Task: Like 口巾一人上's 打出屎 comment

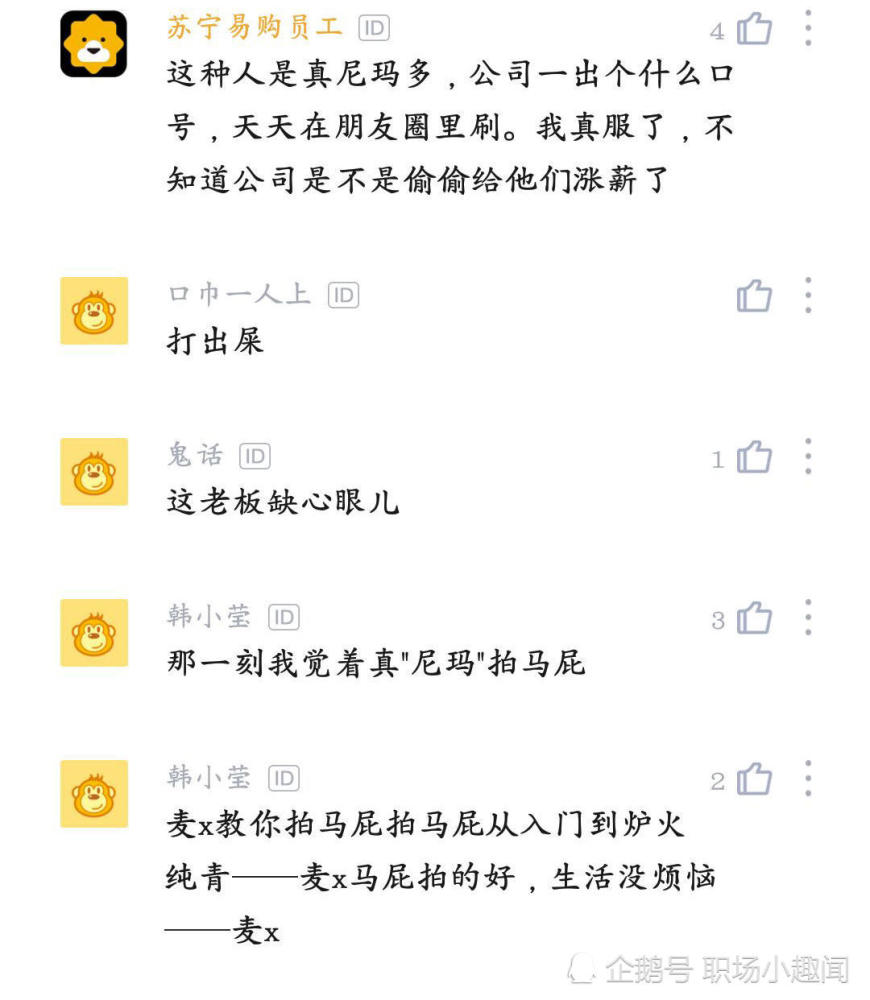Action: (757, 296)
